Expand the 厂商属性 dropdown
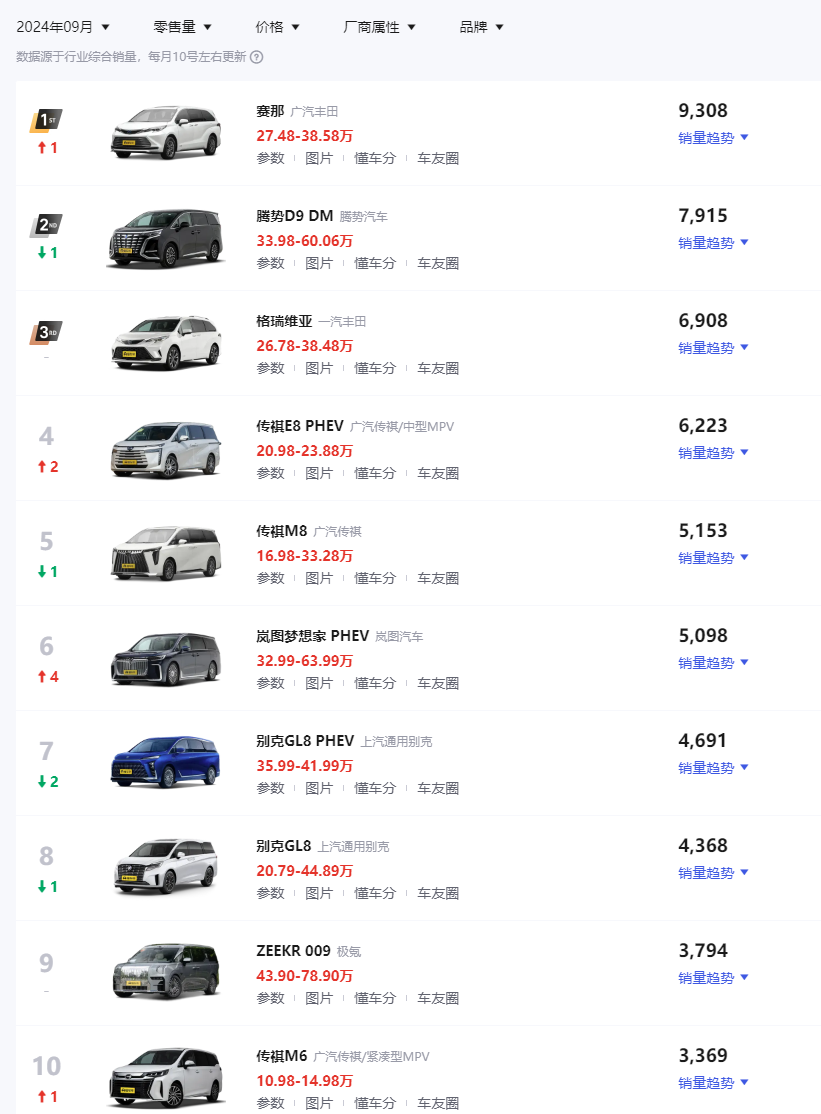This screenshot has width=821, height=1114. coord(379,27)
